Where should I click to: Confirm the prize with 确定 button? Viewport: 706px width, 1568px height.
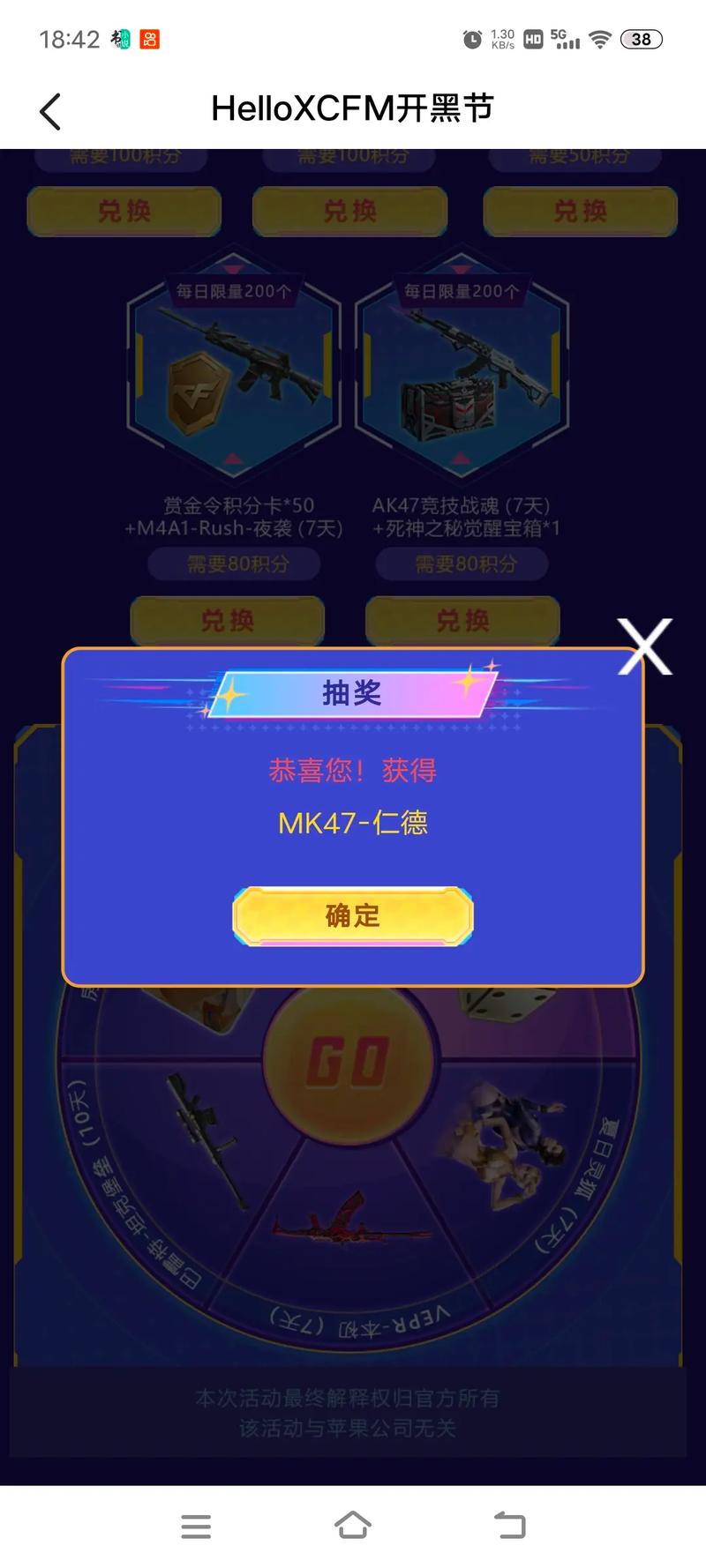tap(352, 916)
